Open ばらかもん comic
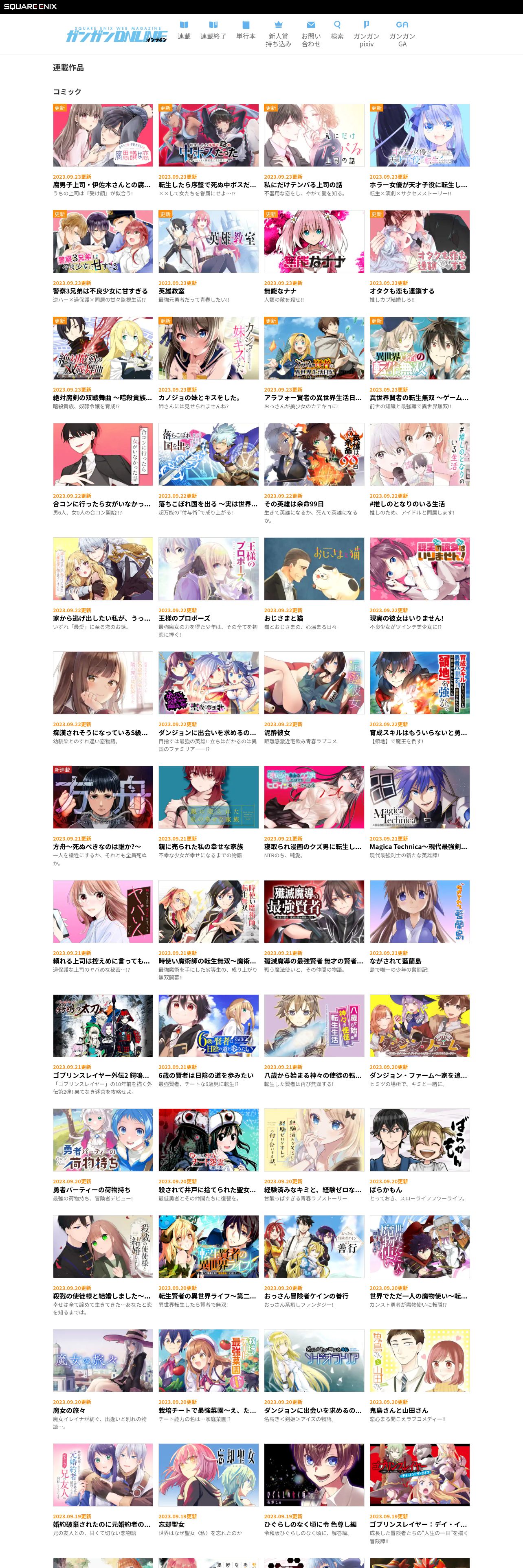Screen dimensions: 523x1568 (420, 1139)
